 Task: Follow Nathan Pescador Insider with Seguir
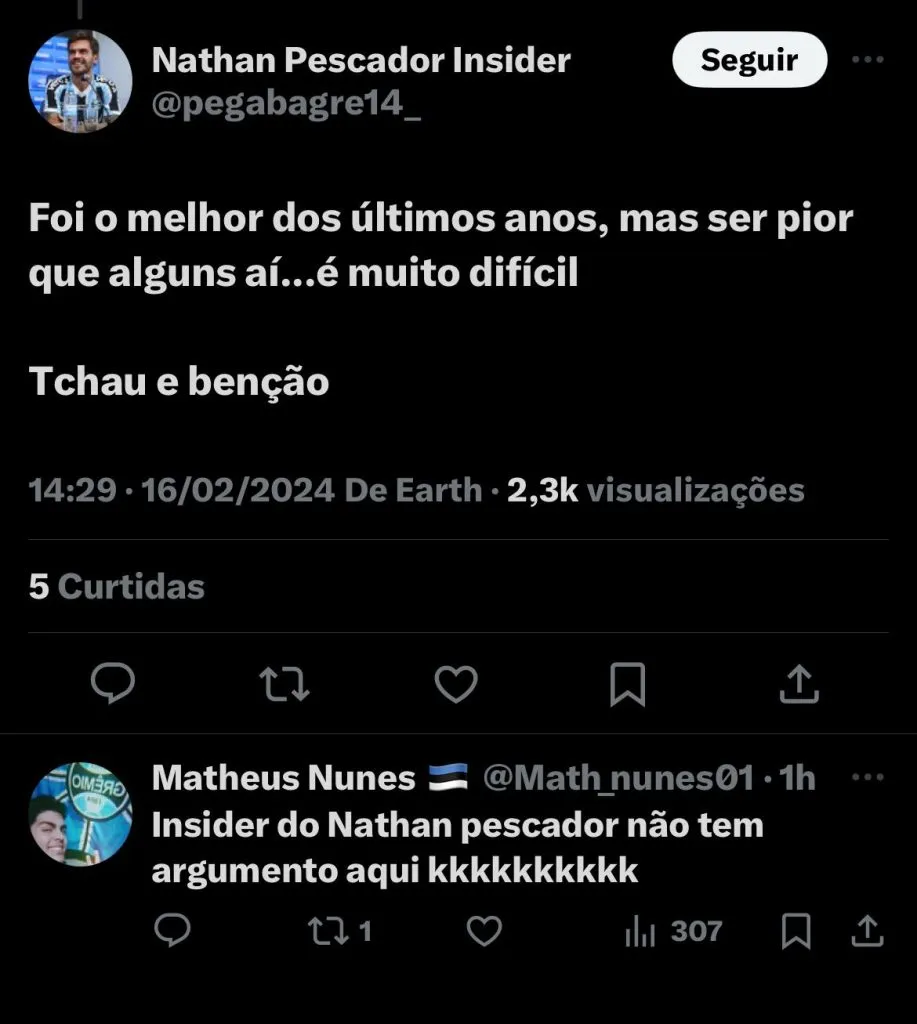click(x=749, y=60)
